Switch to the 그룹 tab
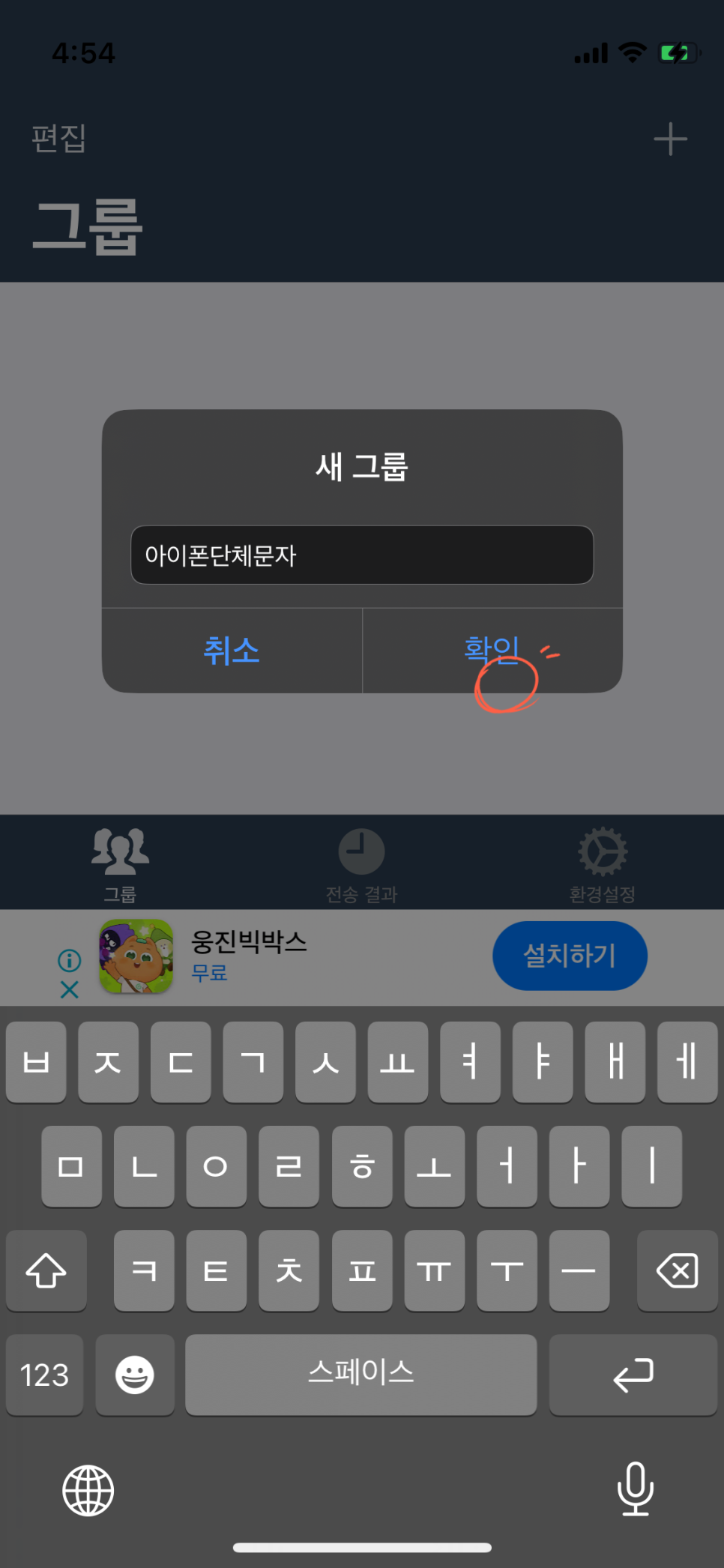Image resolution: width=724 pixels, height=1568 pixels. pyautogui.click(x=120, y=864)
